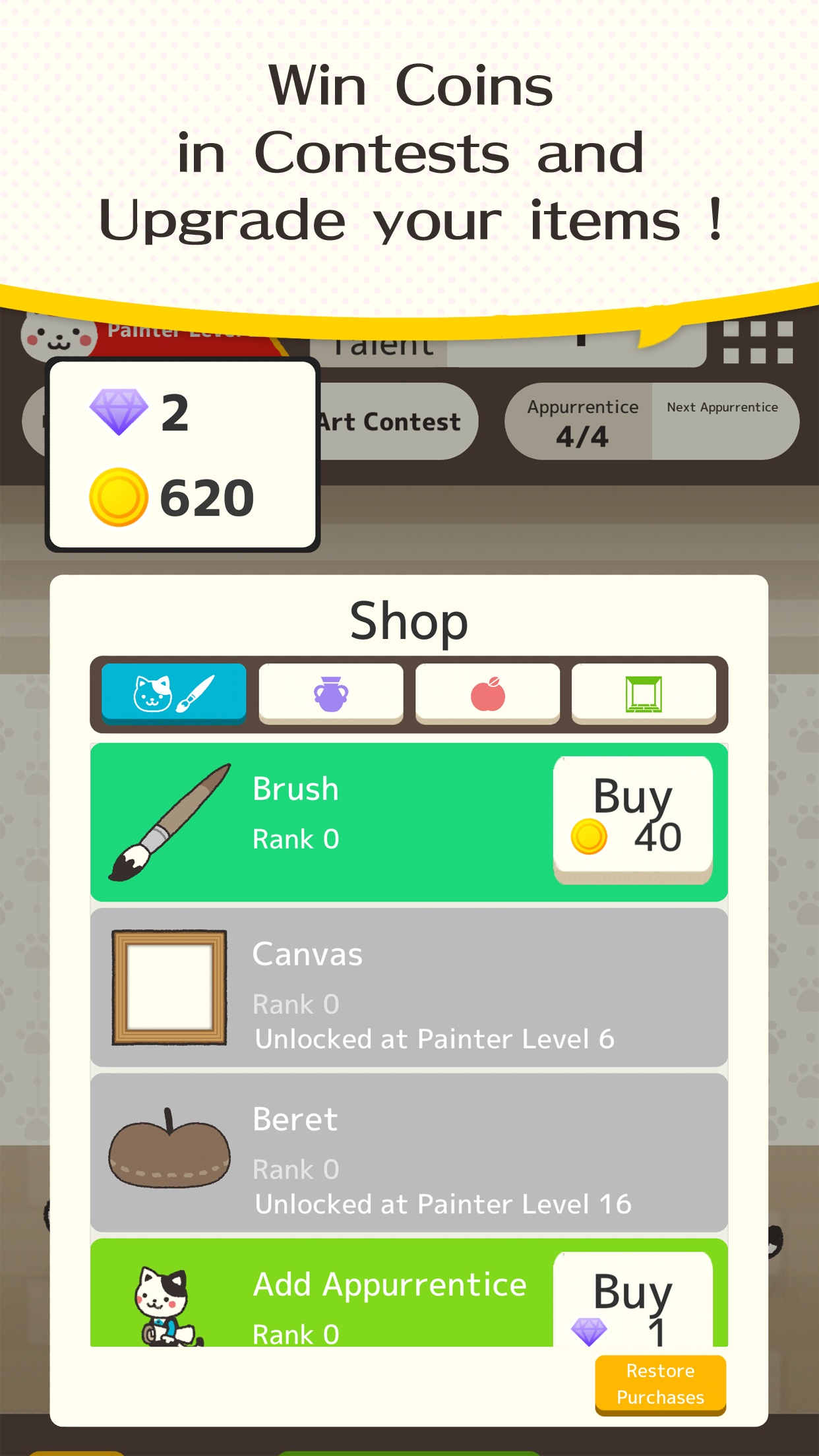Open the grid menu in the top right

pos(758,342)
